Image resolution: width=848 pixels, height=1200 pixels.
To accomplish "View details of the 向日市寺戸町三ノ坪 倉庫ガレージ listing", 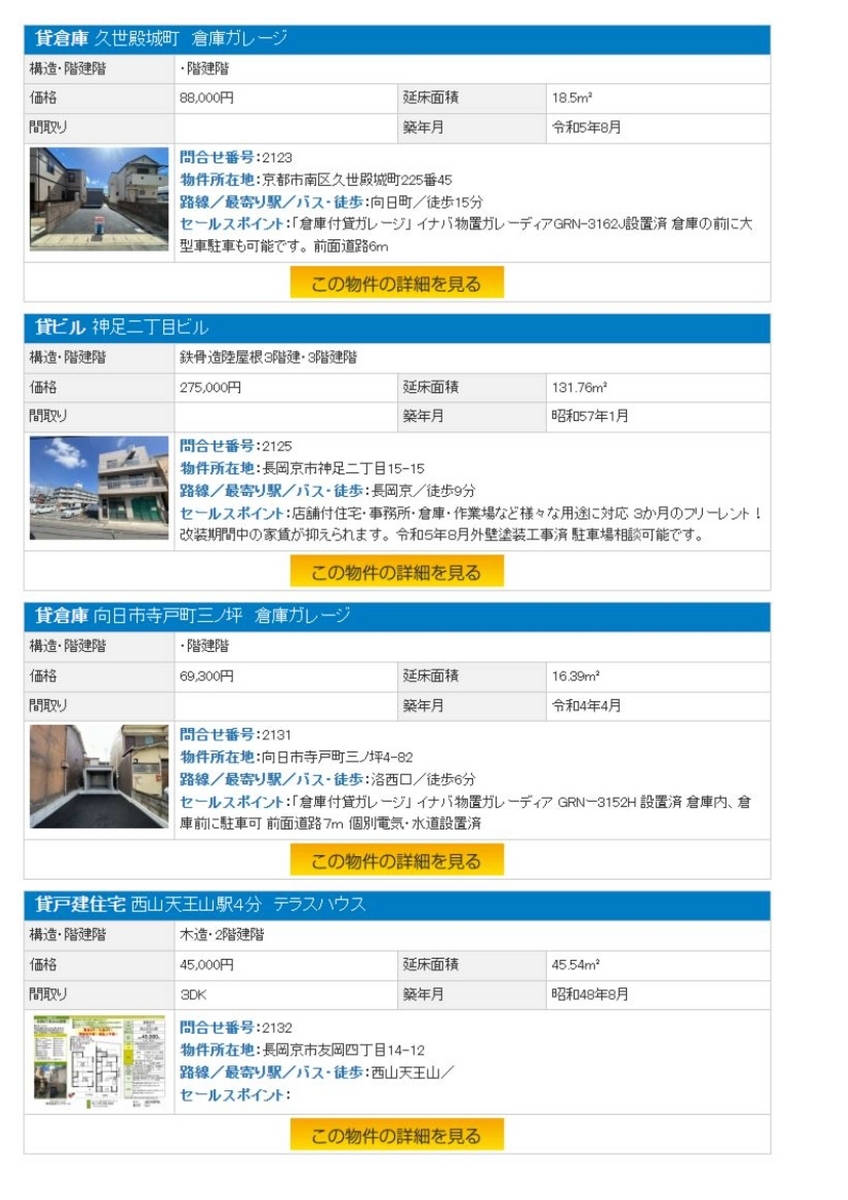I will [x=397, y=860].
